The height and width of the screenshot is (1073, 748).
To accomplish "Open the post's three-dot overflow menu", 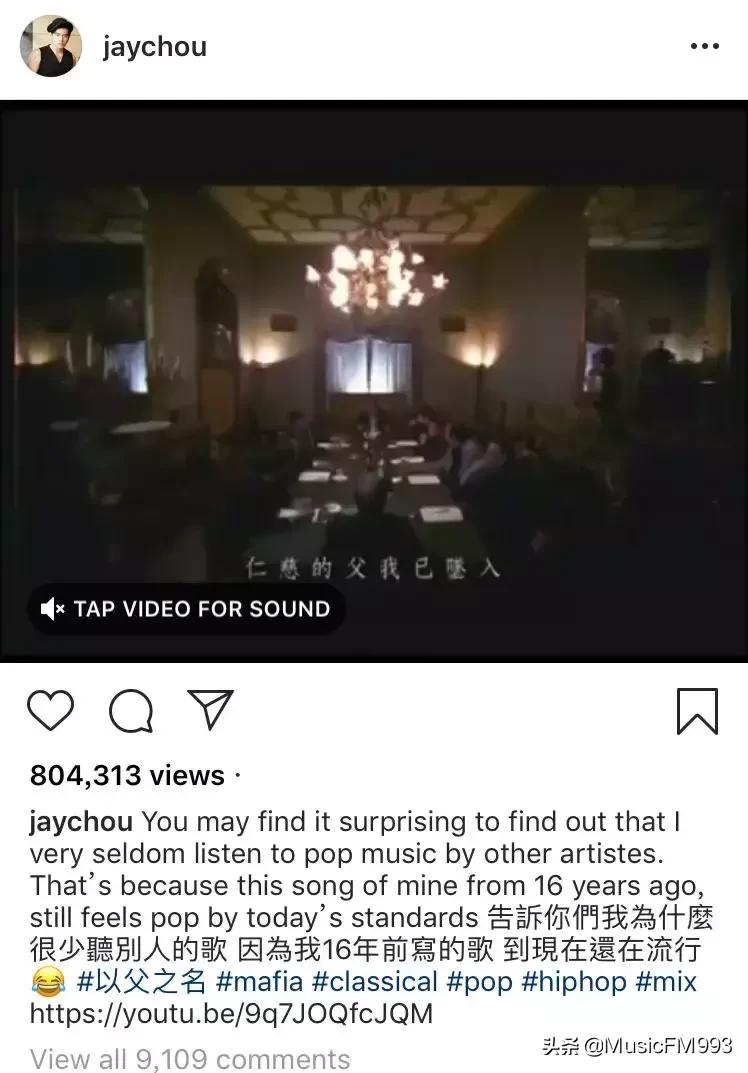I will pos(703,47).
